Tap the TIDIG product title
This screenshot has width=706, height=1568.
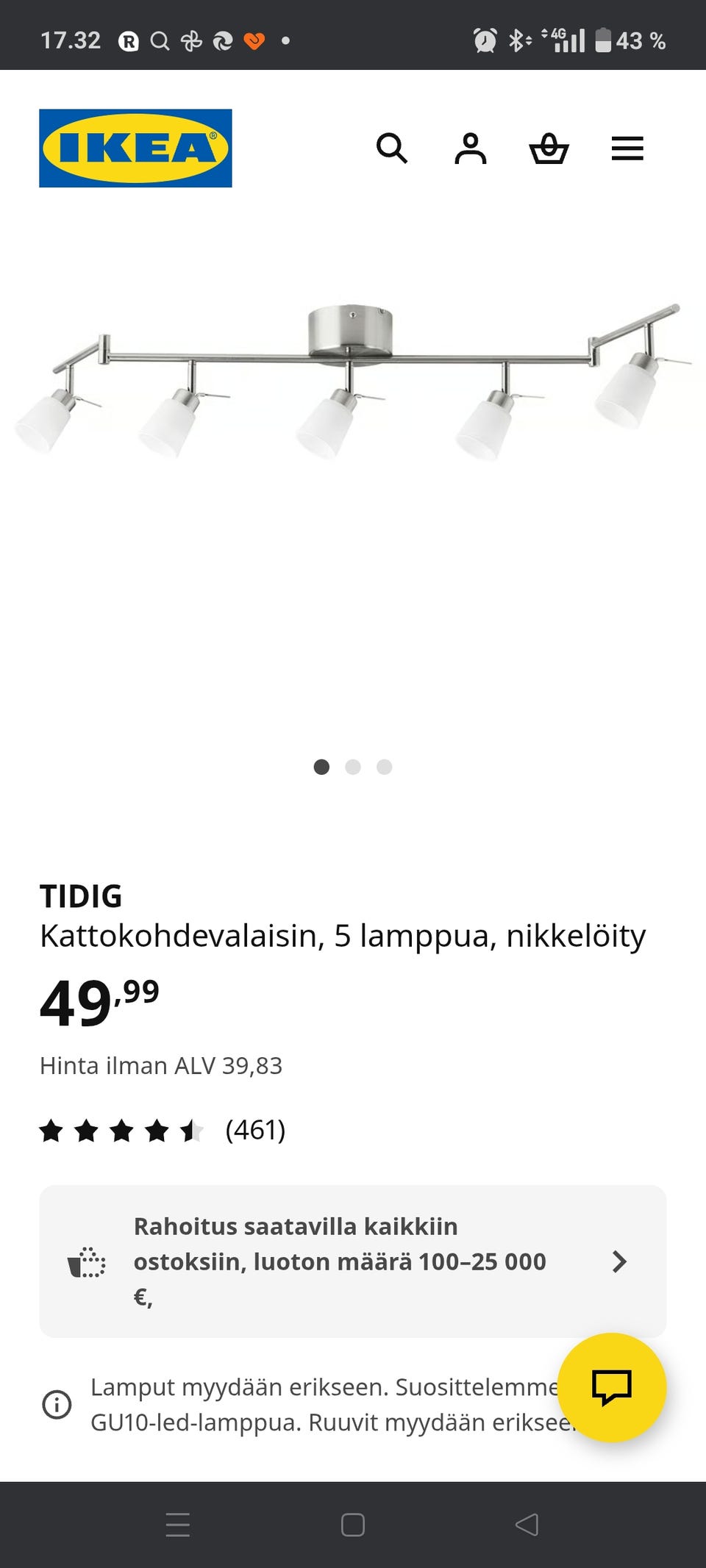(x=82, y=897)
